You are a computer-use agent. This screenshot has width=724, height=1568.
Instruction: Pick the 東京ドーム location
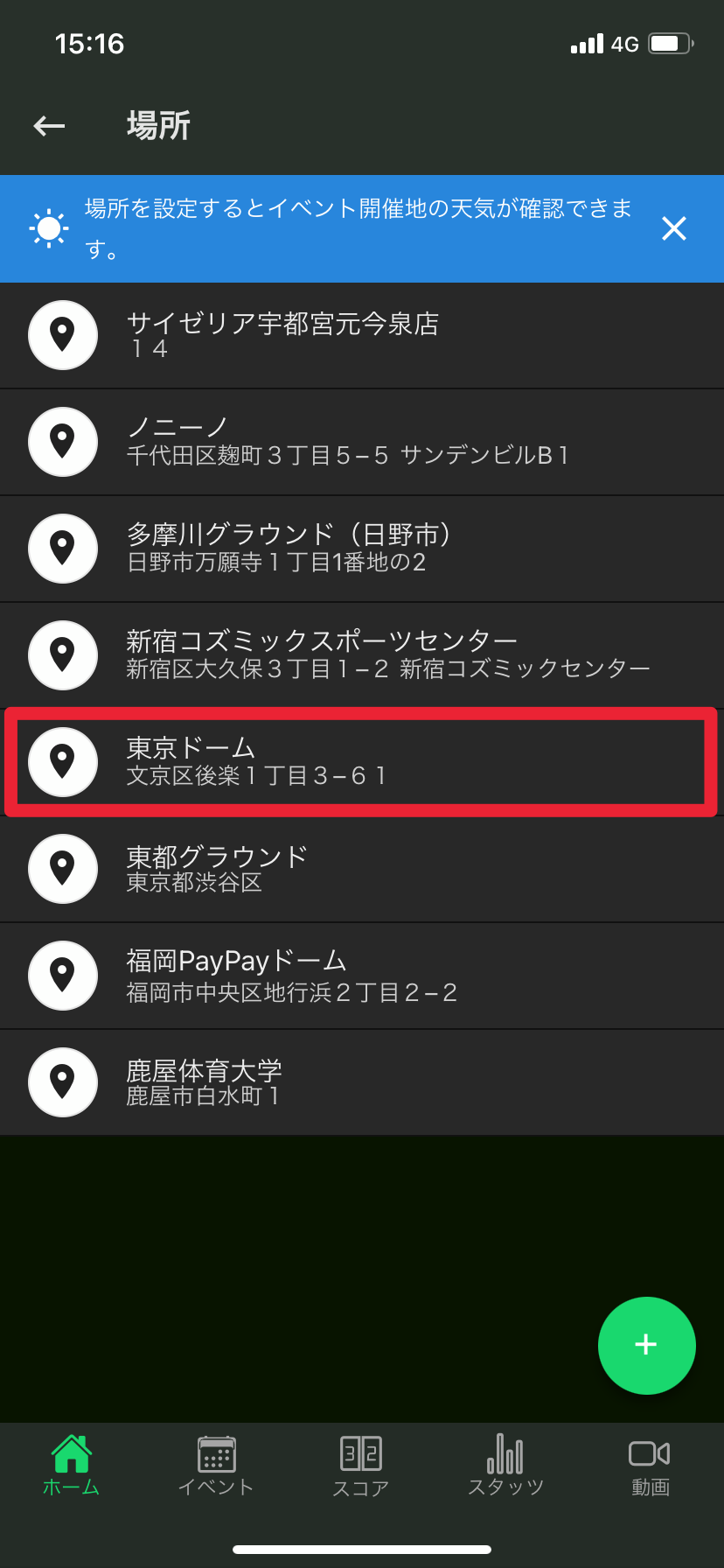click(362, 761)
